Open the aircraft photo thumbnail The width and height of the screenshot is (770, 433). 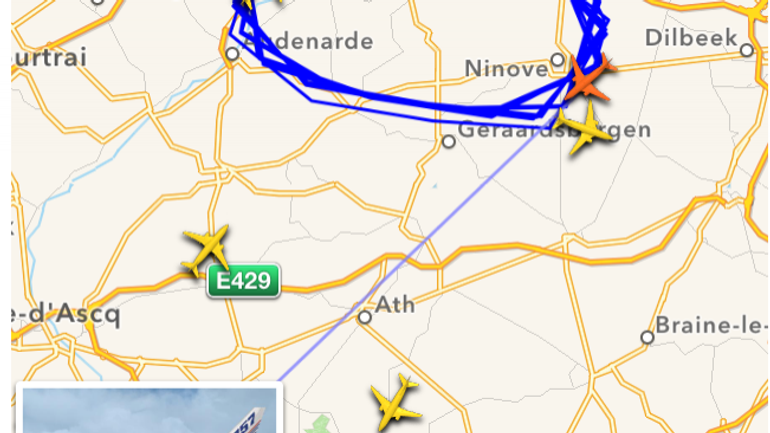coord(148,410)
